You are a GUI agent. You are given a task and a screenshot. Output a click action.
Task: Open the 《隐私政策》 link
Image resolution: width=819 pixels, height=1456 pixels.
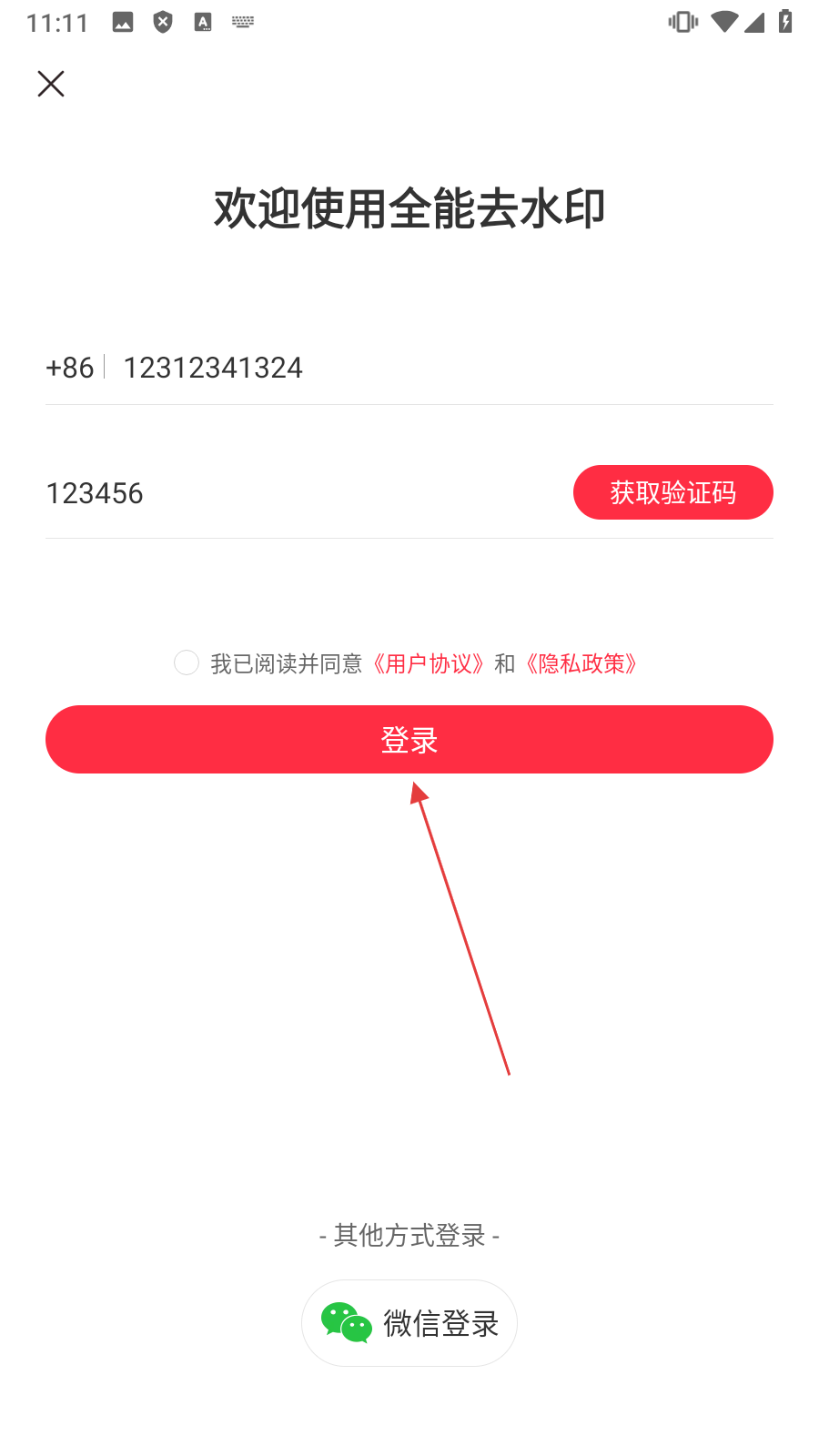point(581,663)
